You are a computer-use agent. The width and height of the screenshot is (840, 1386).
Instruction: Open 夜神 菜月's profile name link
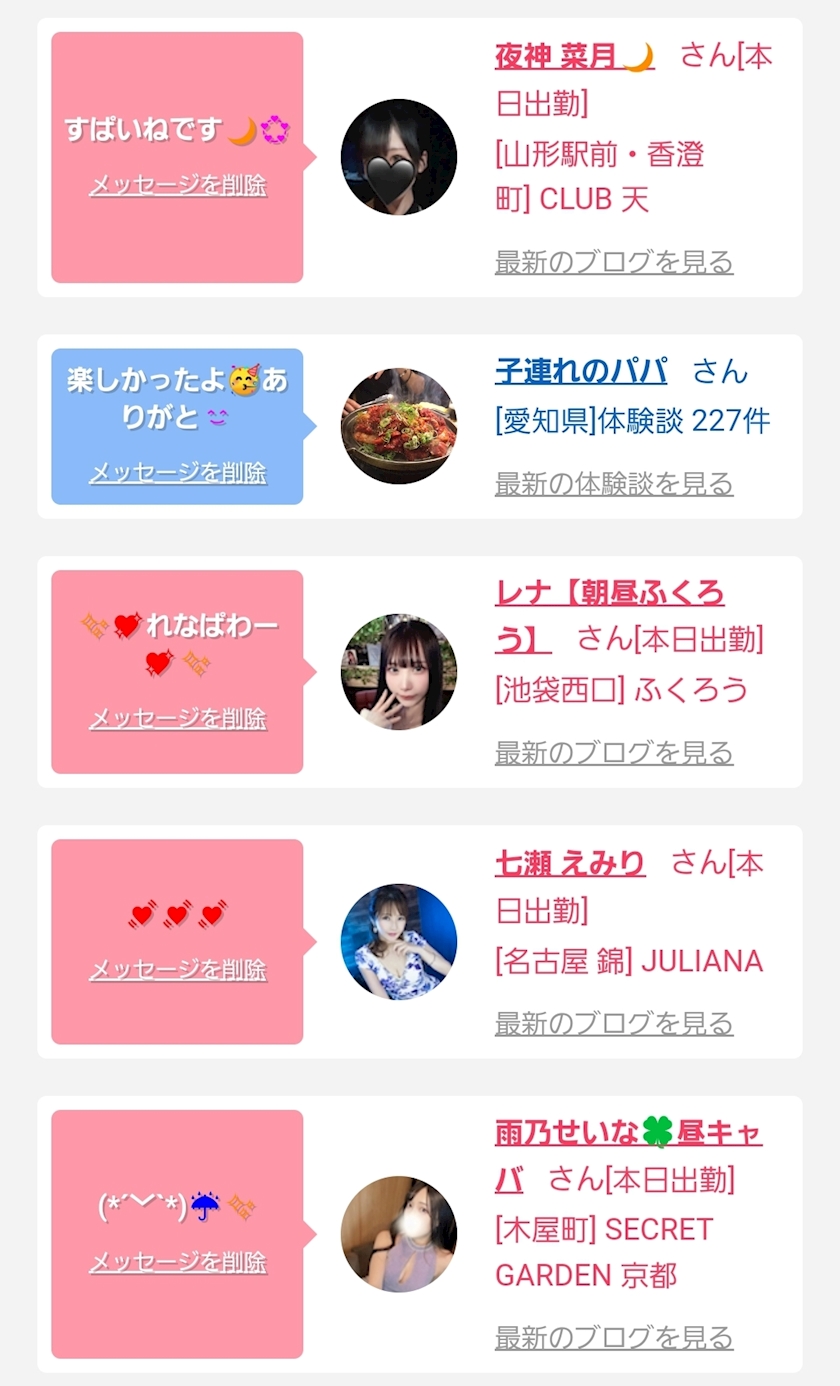click(575, 56)
